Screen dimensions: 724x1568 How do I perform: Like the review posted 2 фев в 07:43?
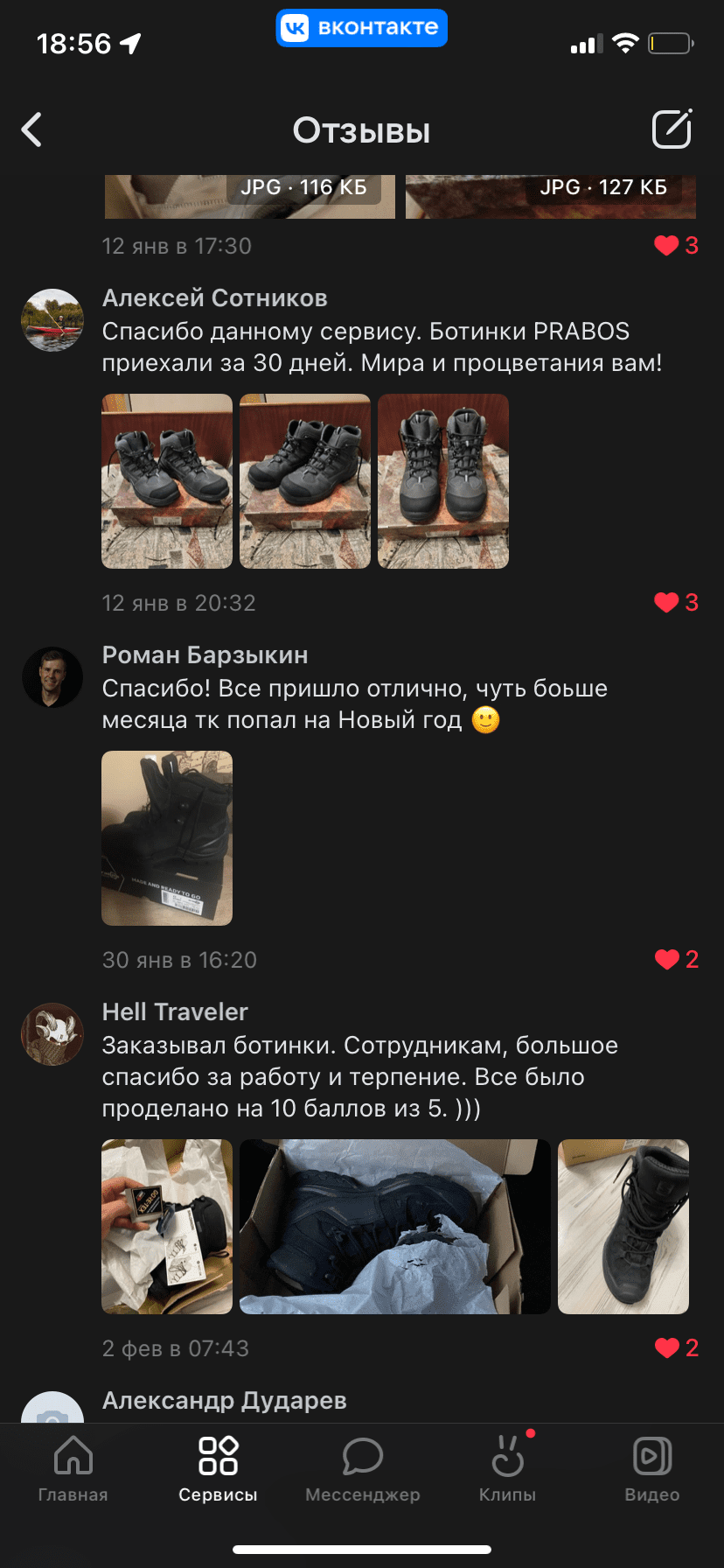click(676, 1348)
